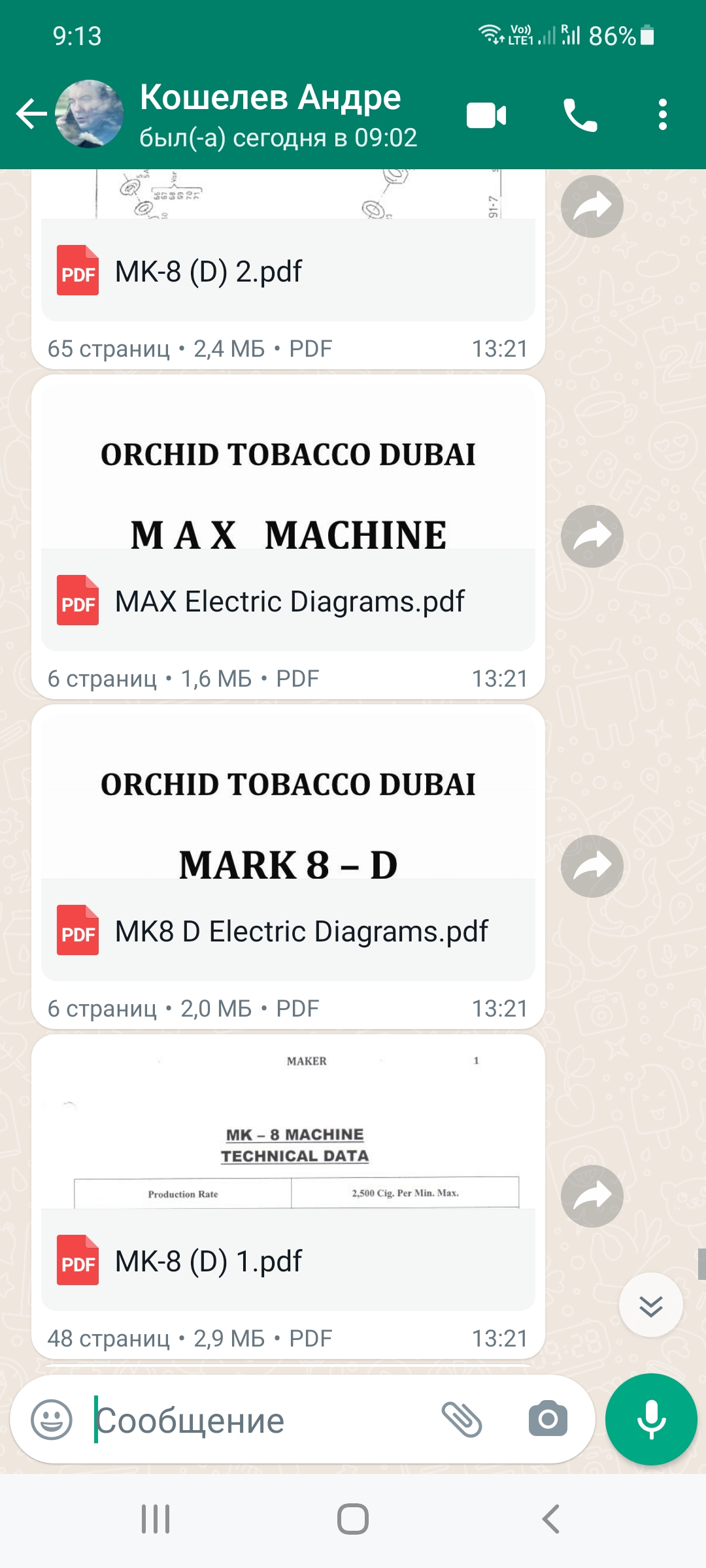Start a voice call

[x=580, y=116]
